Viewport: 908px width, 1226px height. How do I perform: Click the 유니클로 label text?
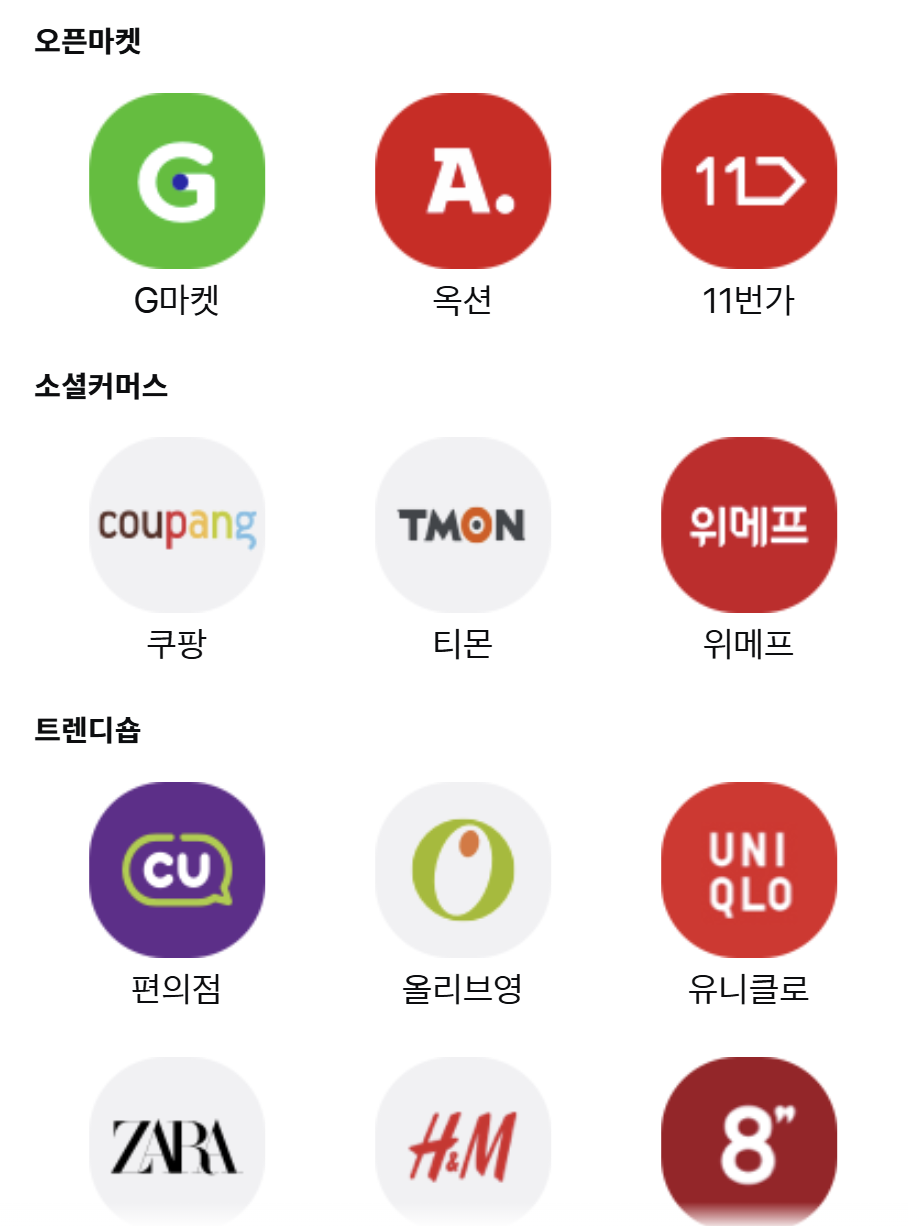[749, 984]
